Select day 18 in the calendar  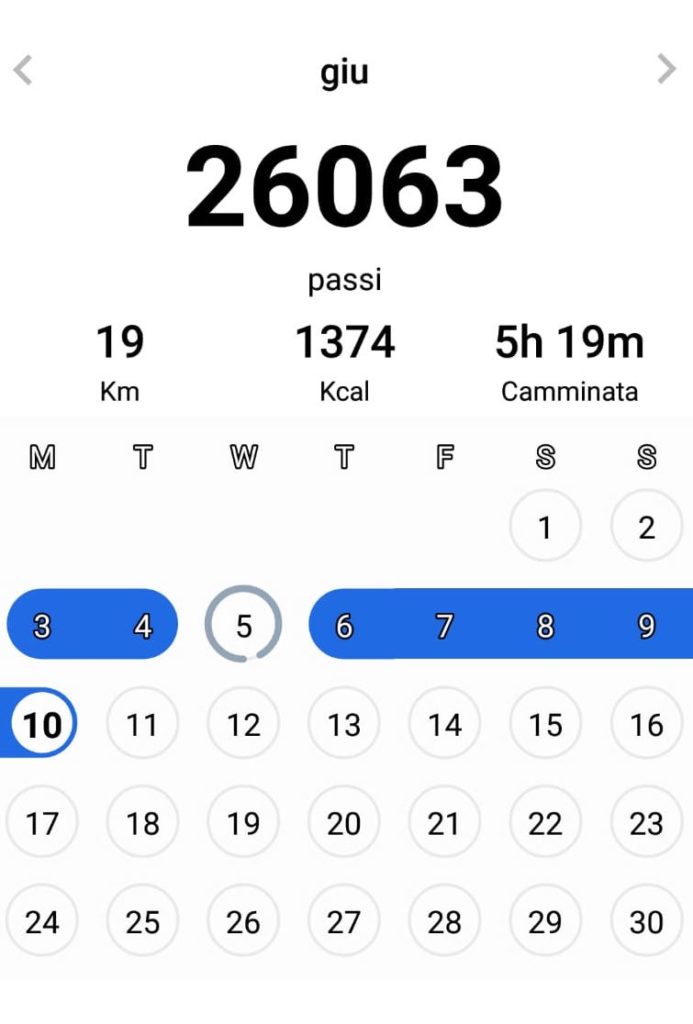point(143,822)
